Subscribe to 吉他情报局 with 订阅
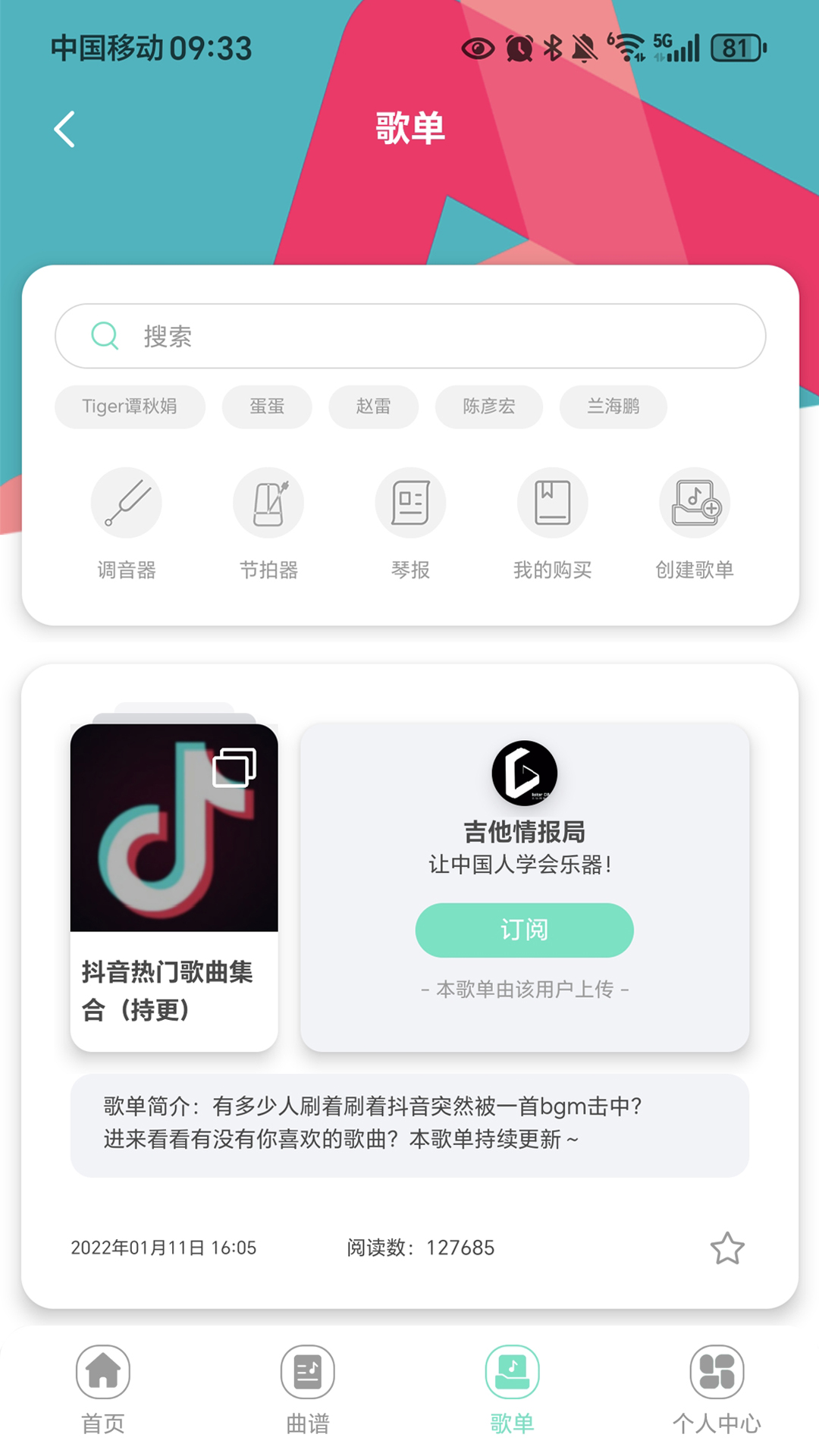This screenshot has height=1456, width=819. pyautogui.click(x=525, y=930)
